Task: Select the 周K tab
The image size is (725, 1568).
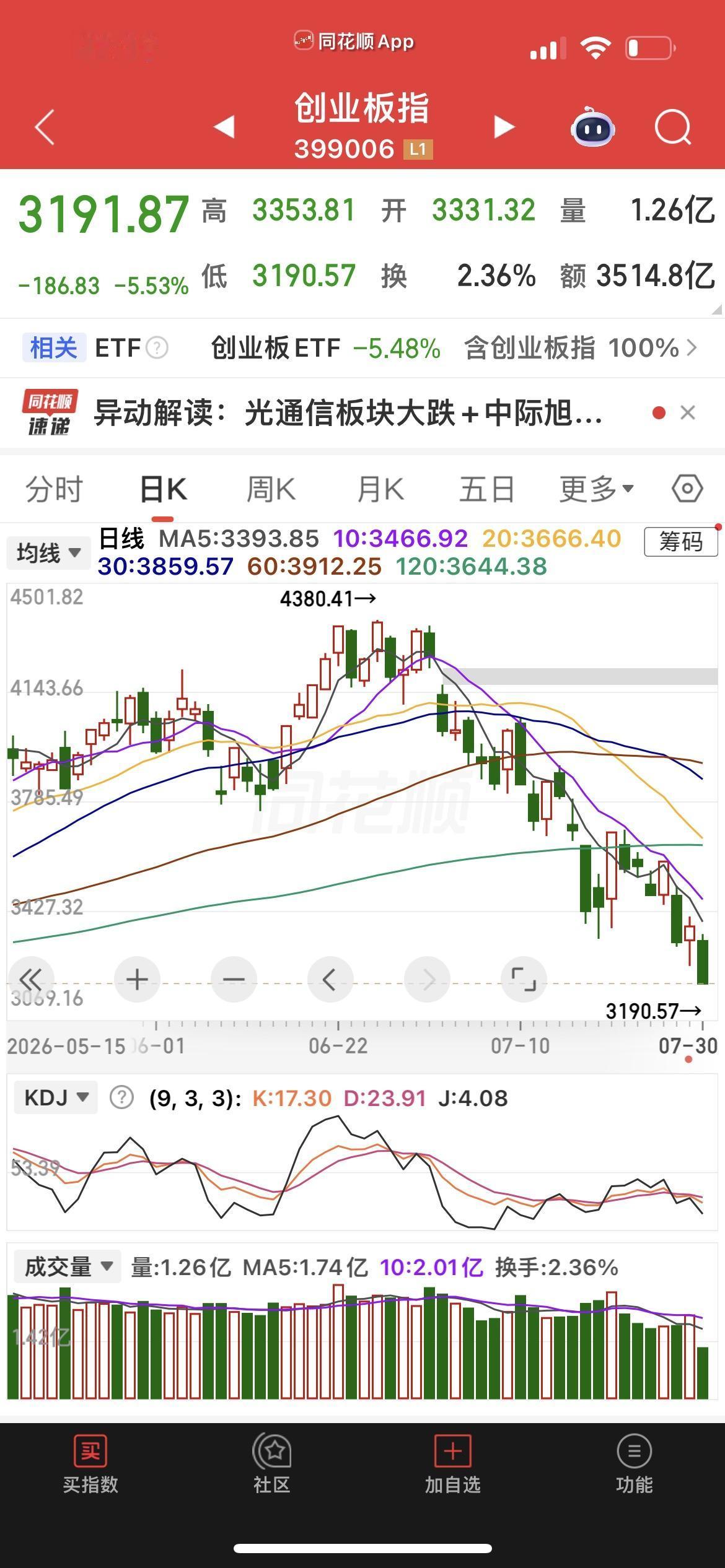Action: (271, 489)
